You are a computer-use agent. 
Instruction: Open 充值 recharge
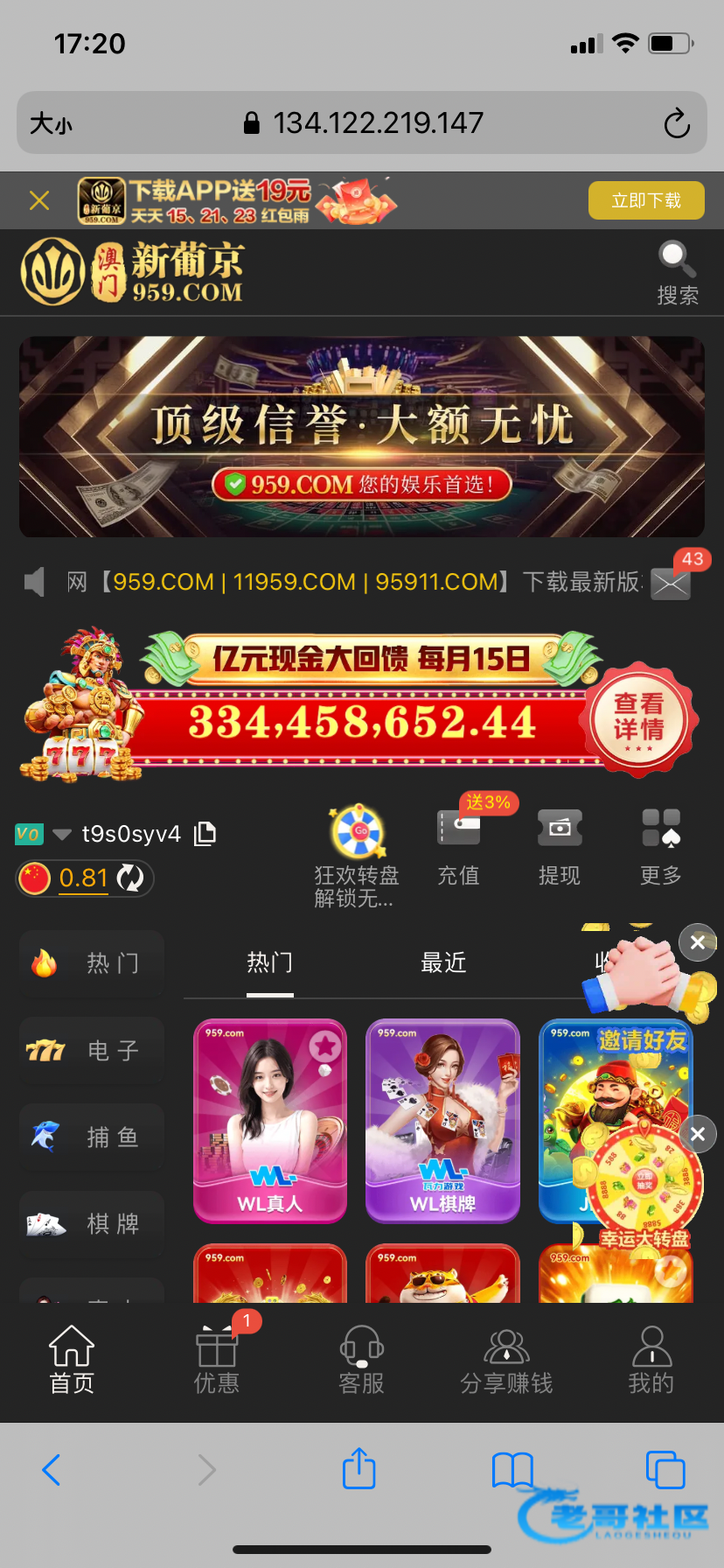(x=458, y=846)
